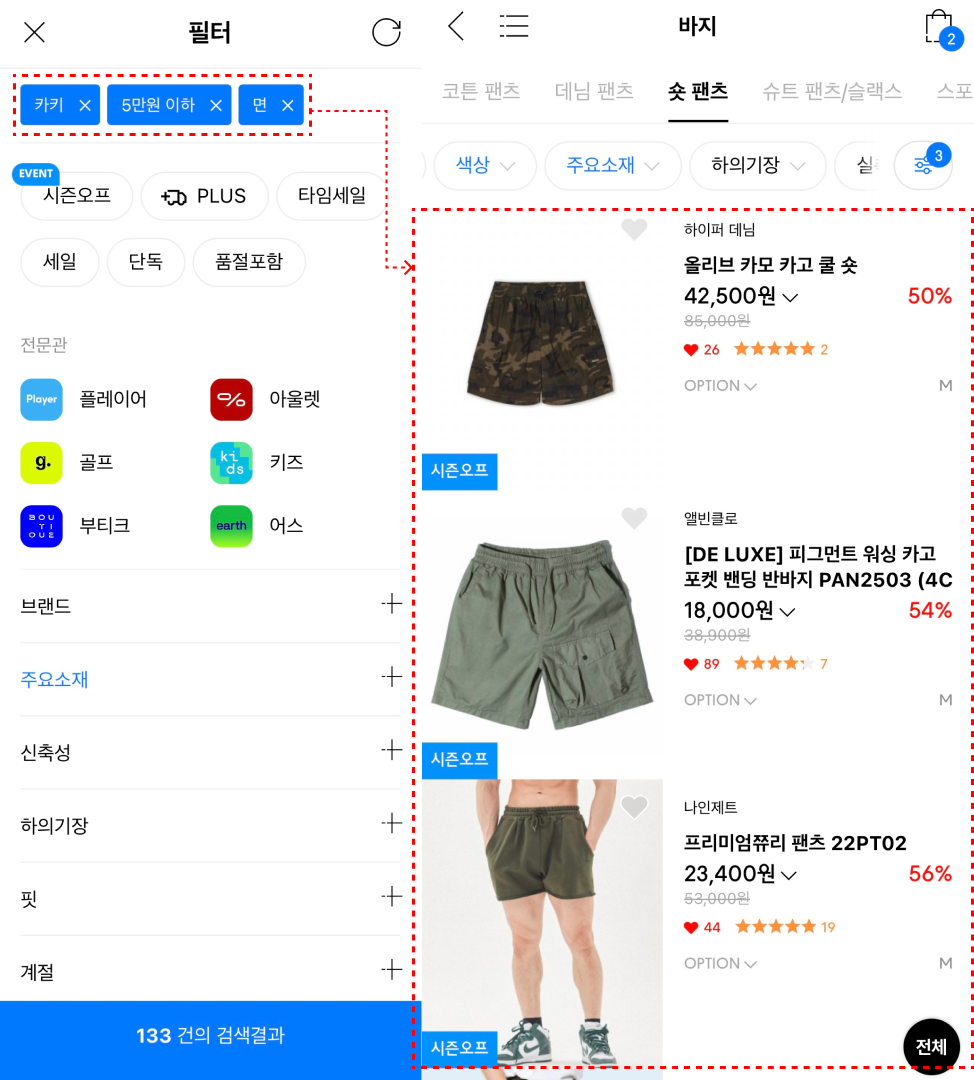Select the 단독 chip
This screenshot has height=1080, width=974.
point(146,262)
